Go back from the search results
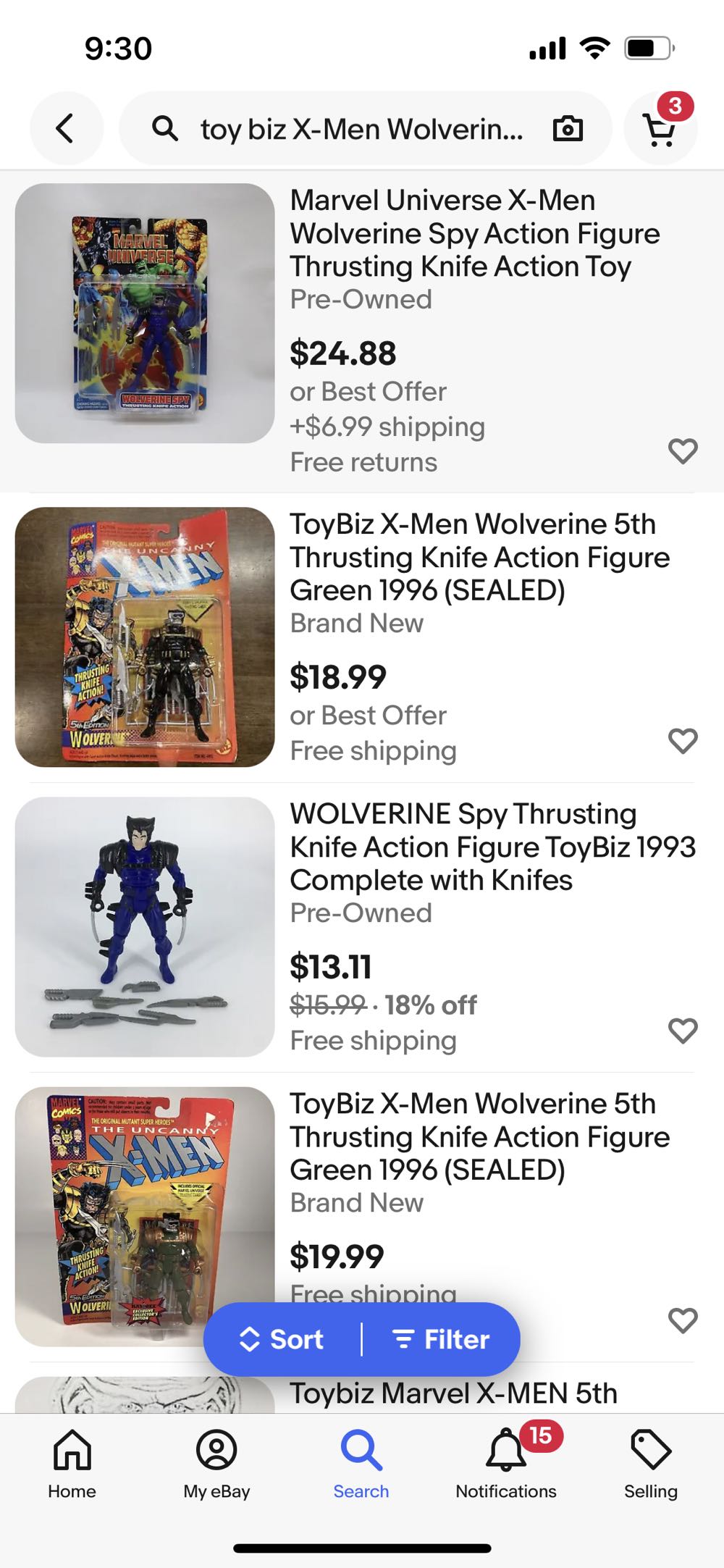This screenshot has height=1568, width=724. [66, 129]
